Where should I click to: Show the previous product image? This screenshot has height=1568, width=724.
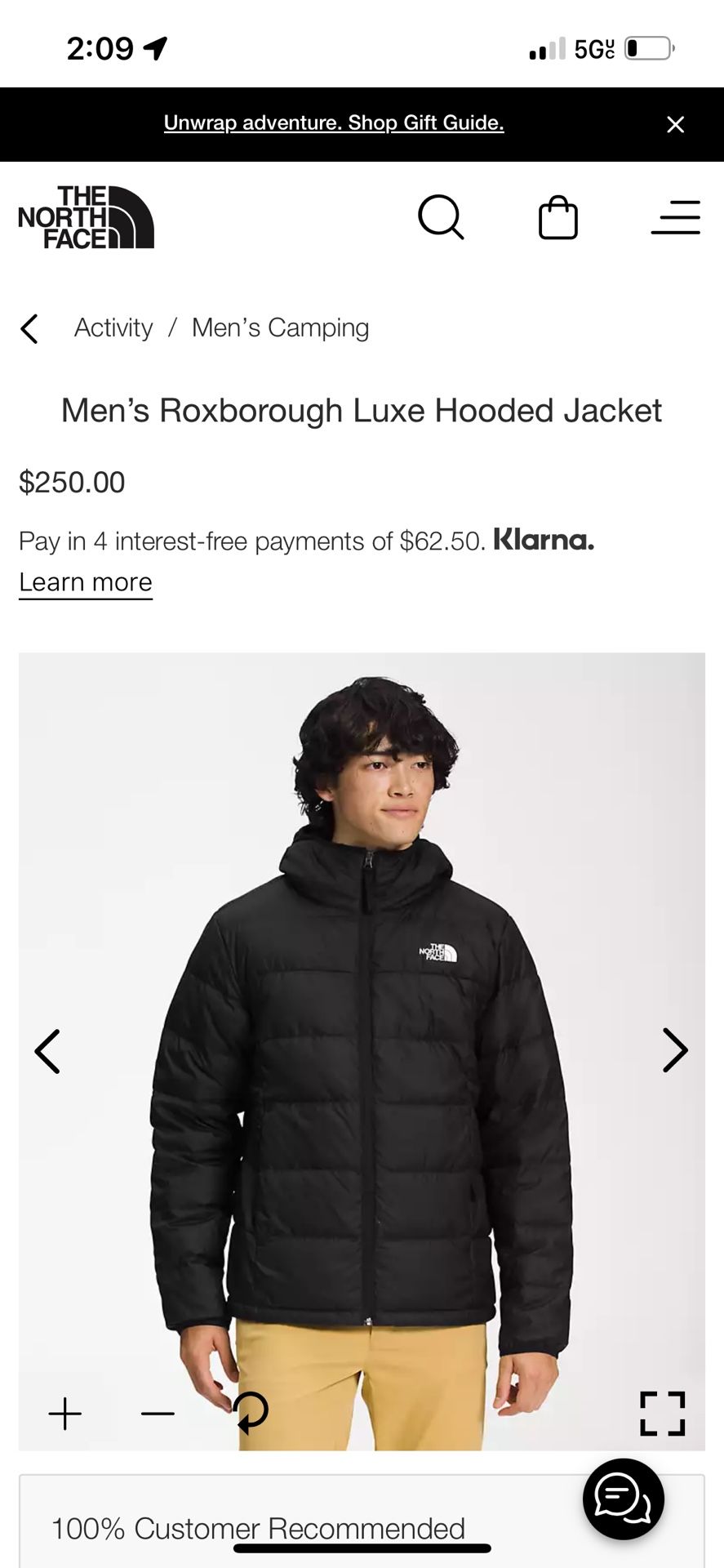pos(47,1051)
